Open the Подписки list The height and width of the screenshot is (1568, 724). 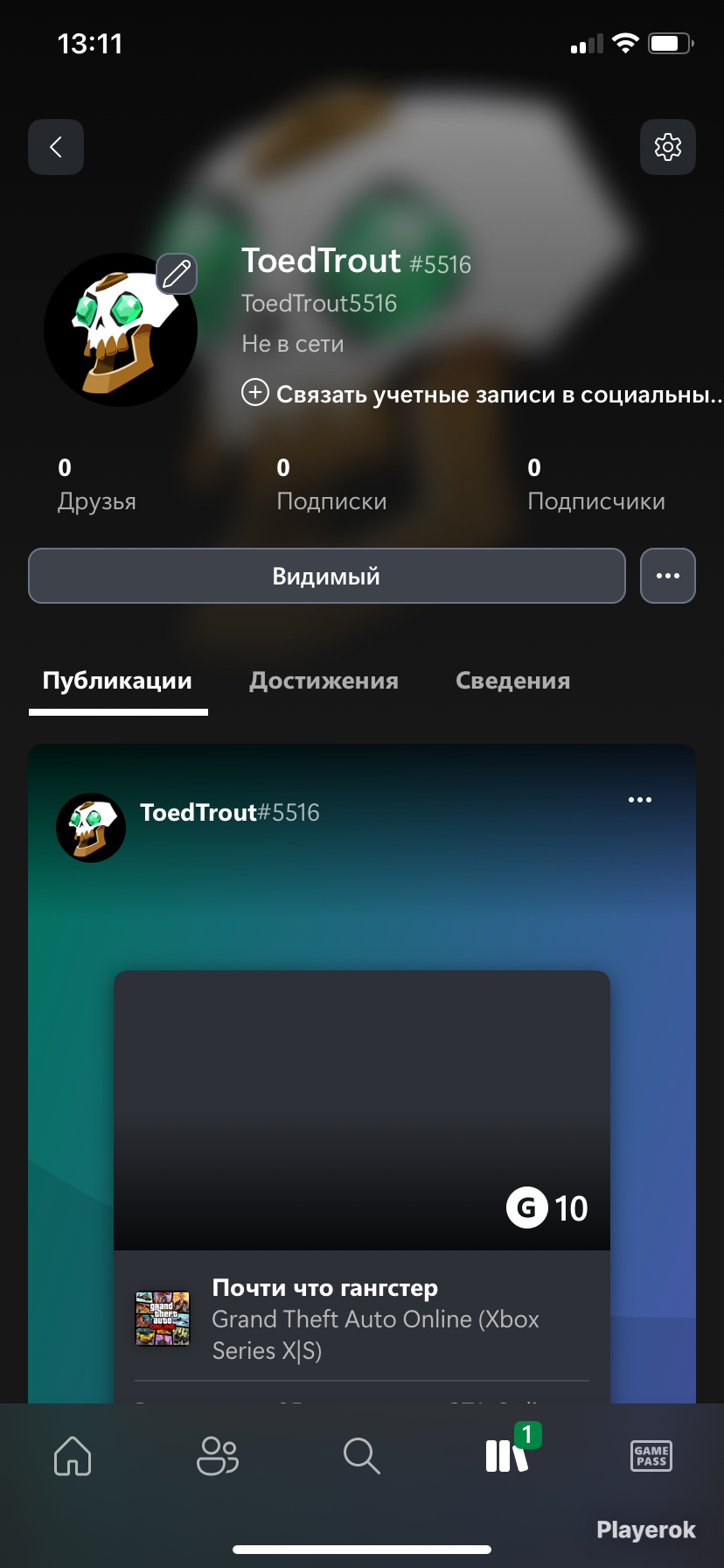click(331, 485)
